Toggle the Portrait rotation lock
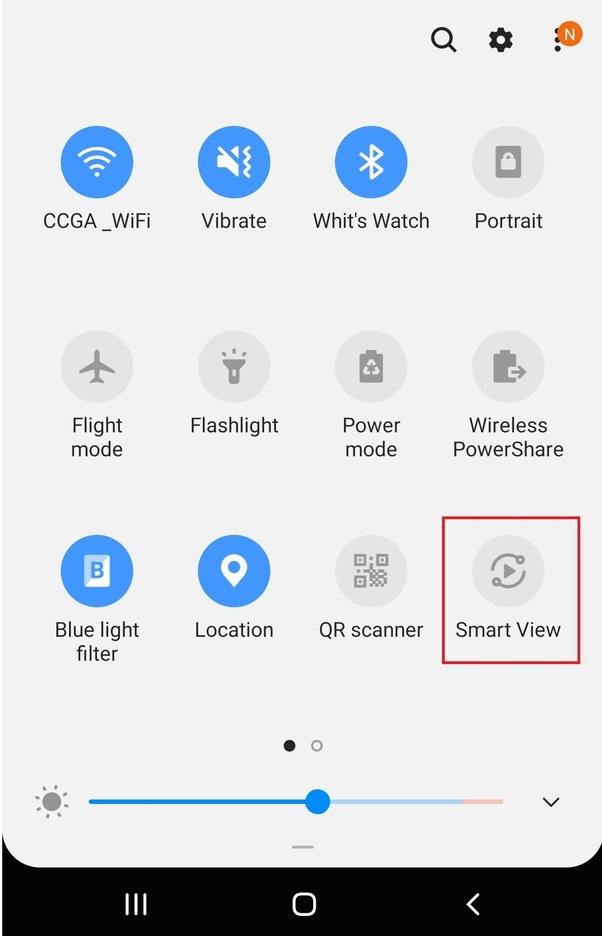 tap(508, 162)
